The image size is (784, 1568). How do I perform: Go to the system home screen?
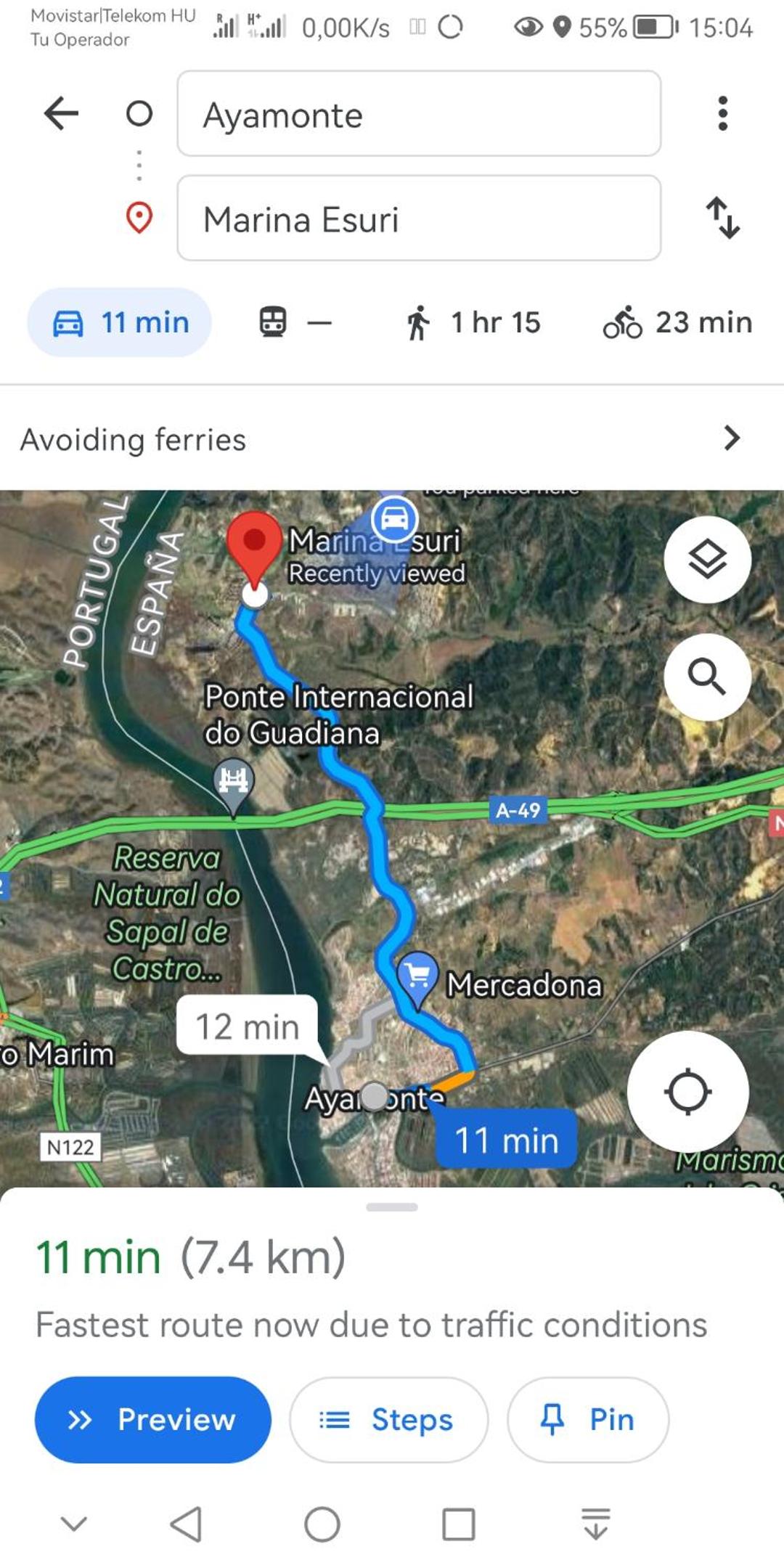pos(322,1524)
